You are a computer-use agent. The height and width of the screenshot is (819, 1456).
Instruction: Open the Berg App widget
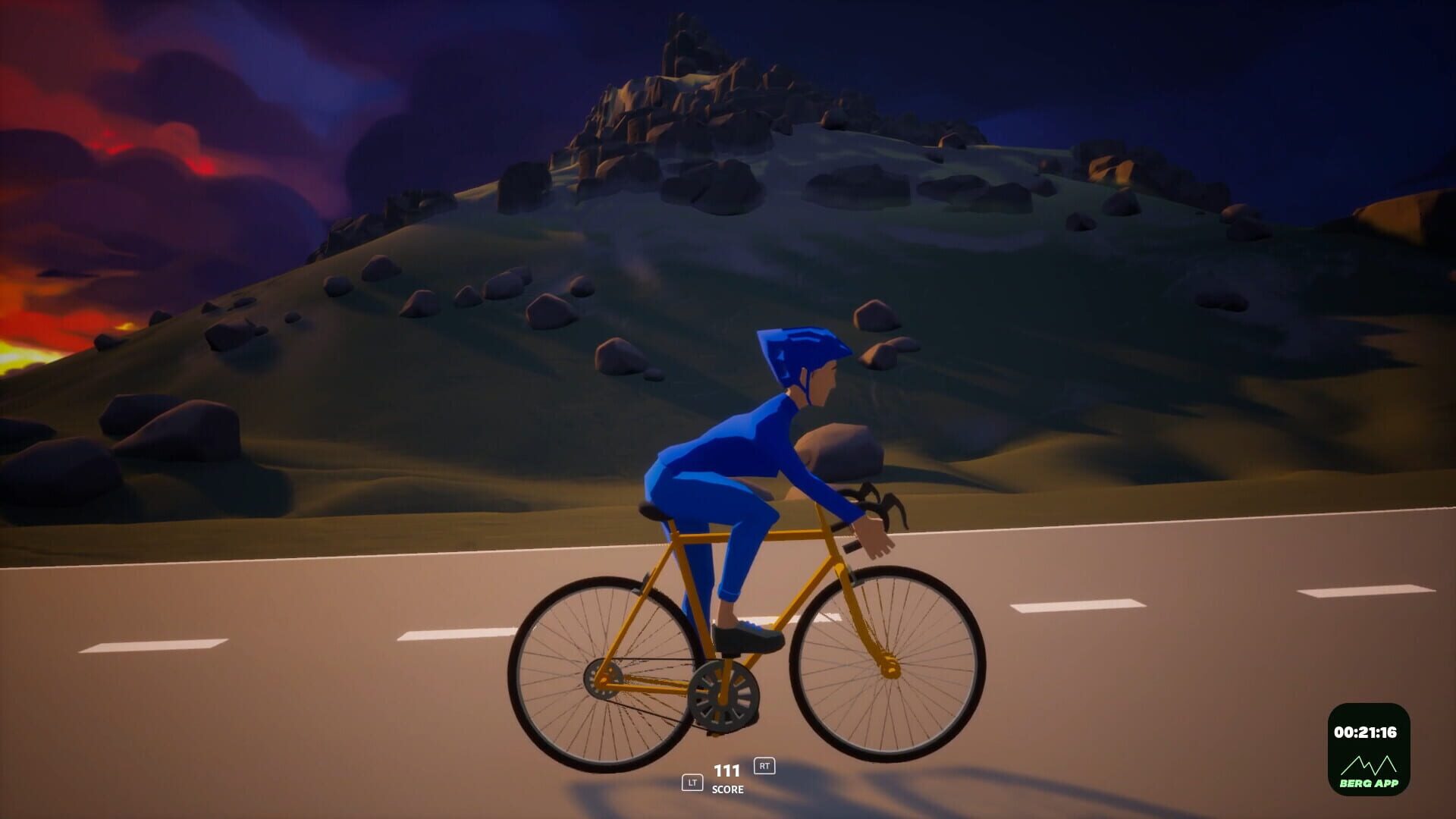pos(1368,749)
